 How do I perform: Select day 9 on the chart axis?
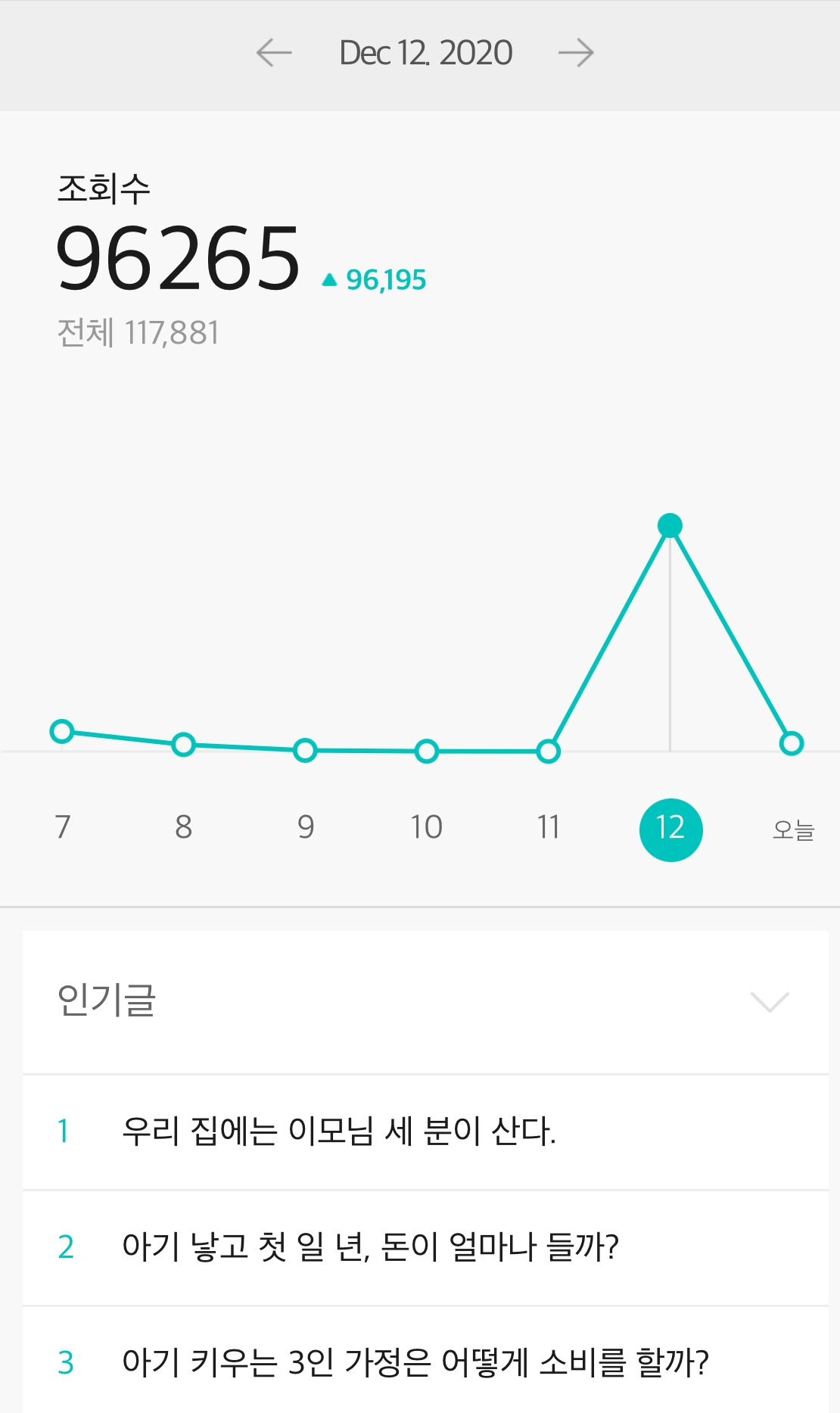(x=306, y=827)
